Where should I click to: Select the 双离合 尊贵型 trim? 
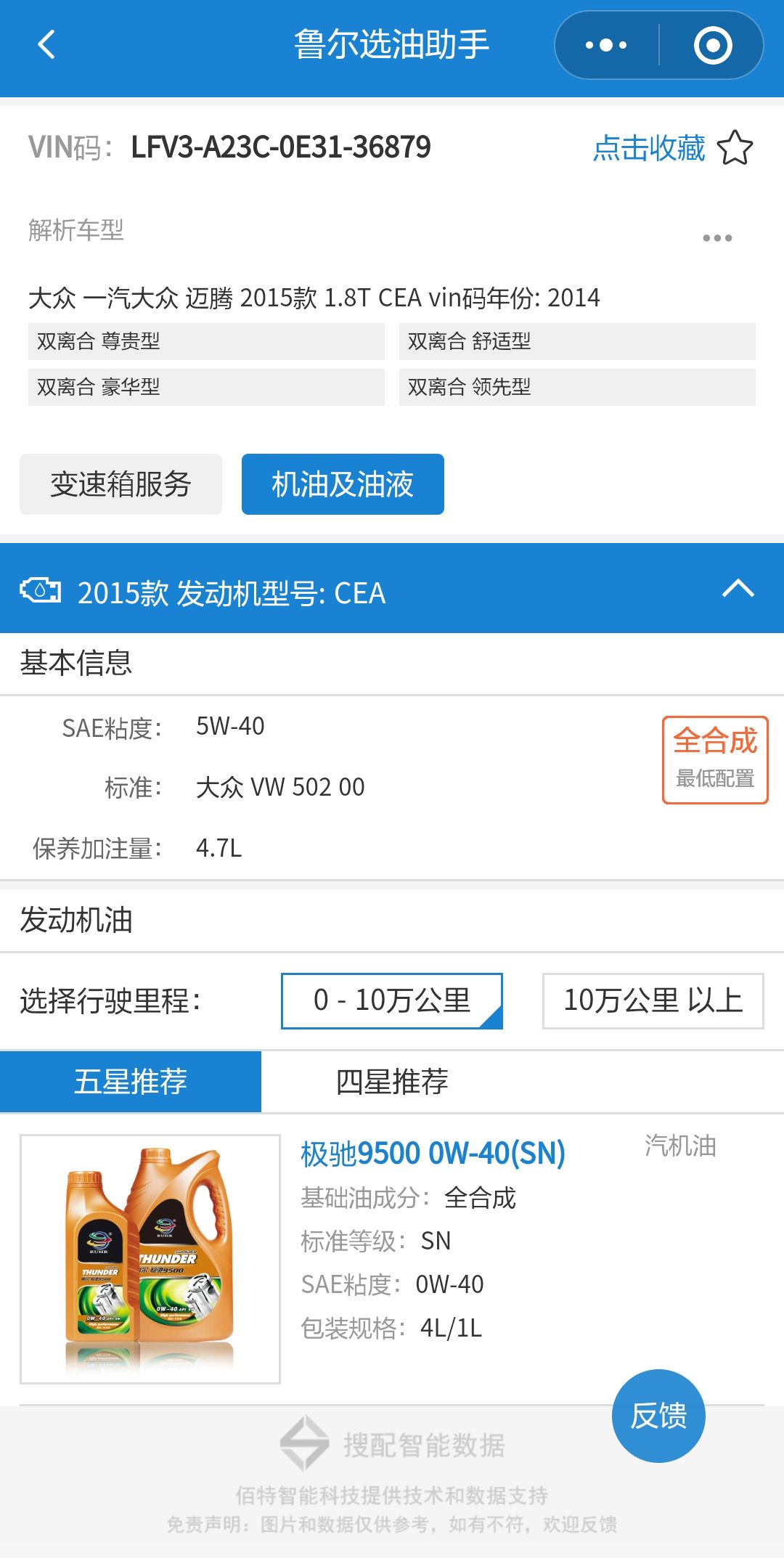pyautogui.click(x=206, y=341)
